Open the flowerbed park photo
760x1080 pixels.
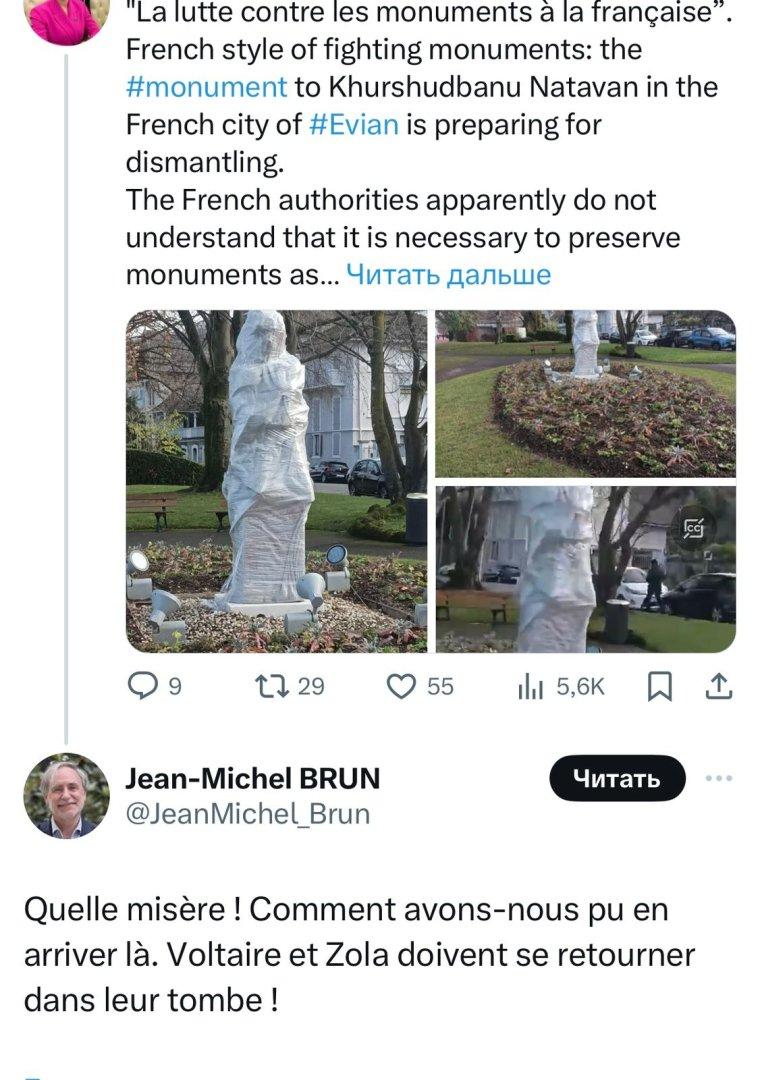(585, 392)
